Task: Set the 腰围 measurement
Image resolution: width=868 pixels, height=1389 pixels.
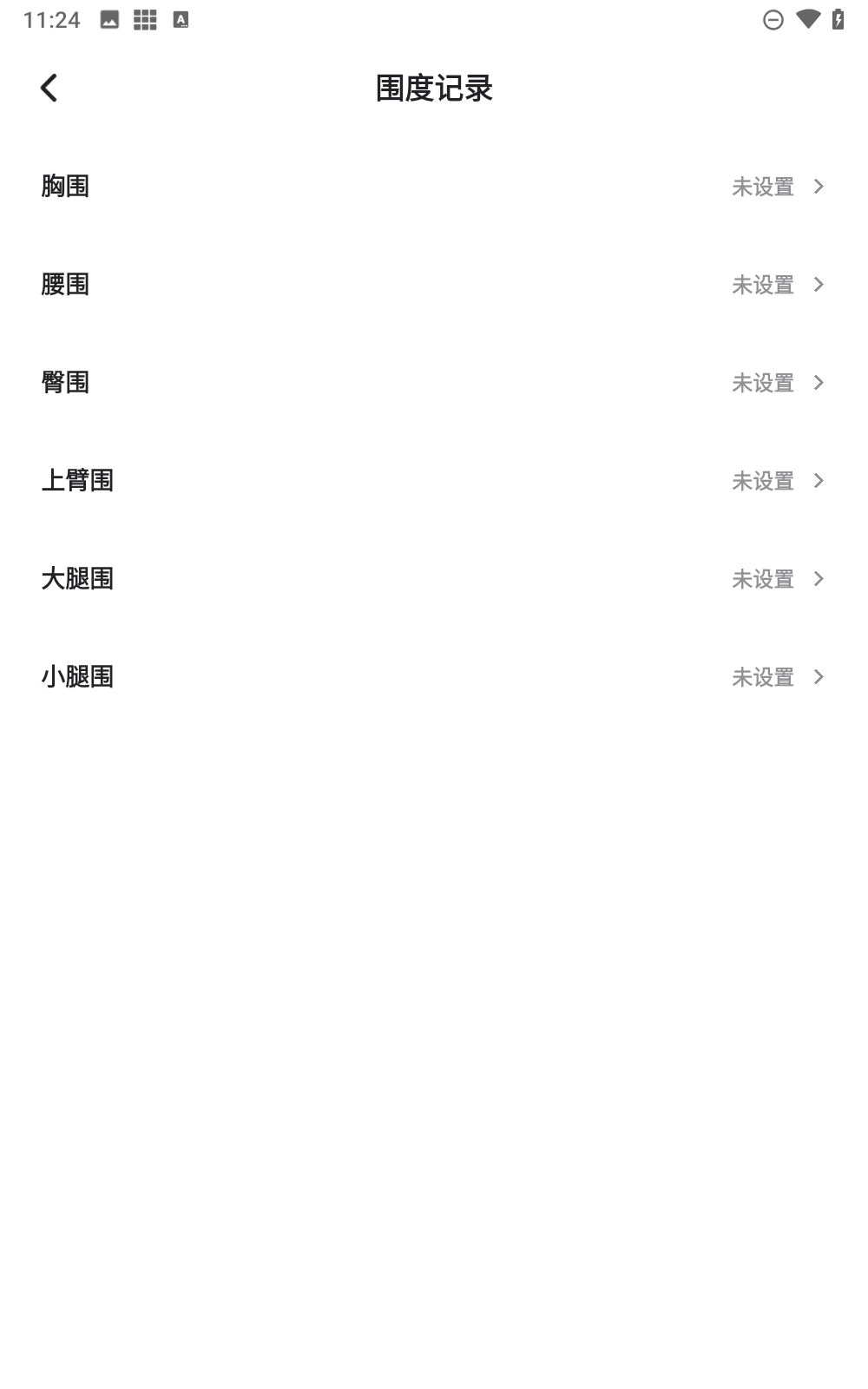Action: (432, 285)
